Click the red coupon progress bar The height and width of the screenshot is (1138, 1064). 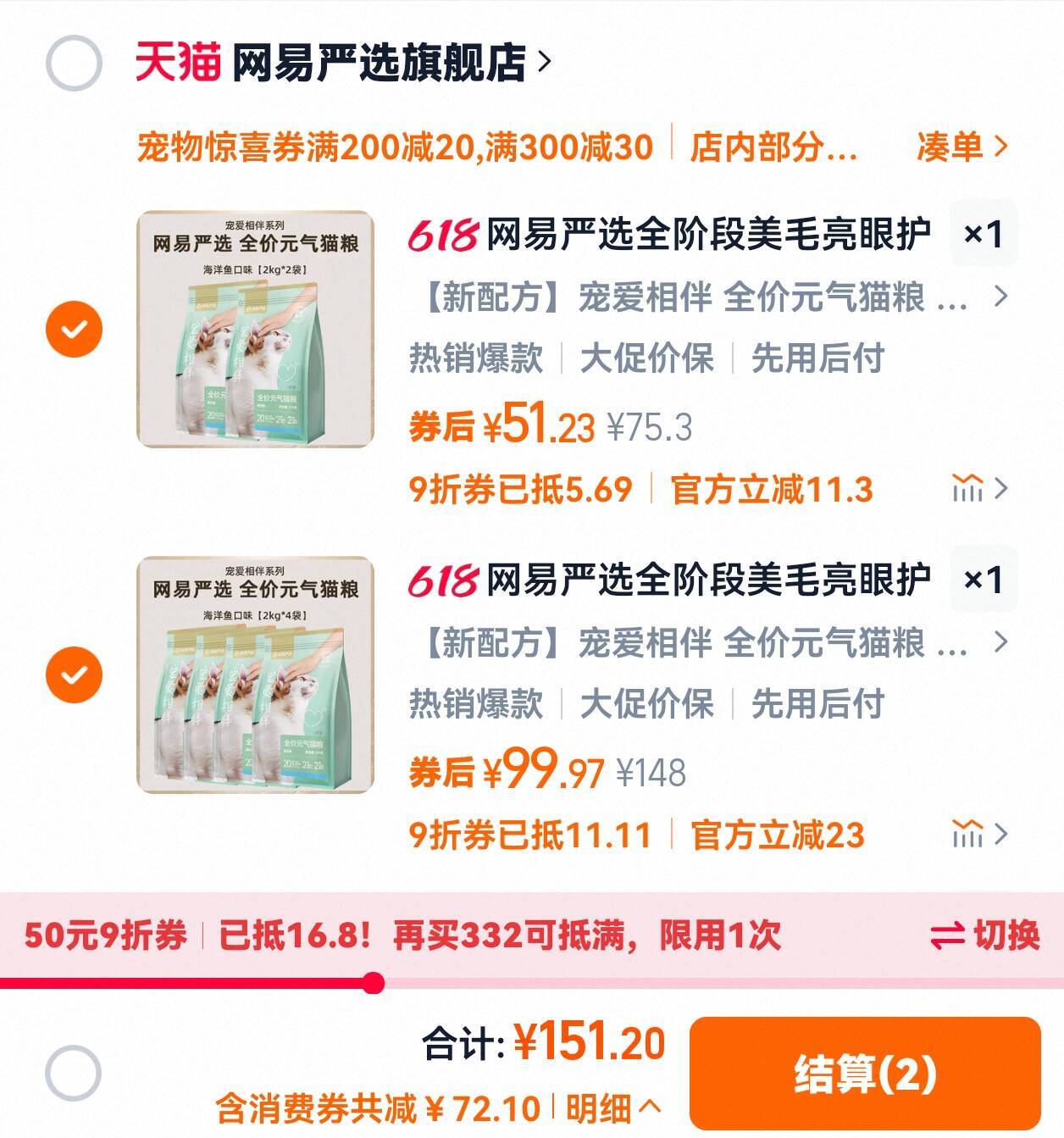(373, 983)
